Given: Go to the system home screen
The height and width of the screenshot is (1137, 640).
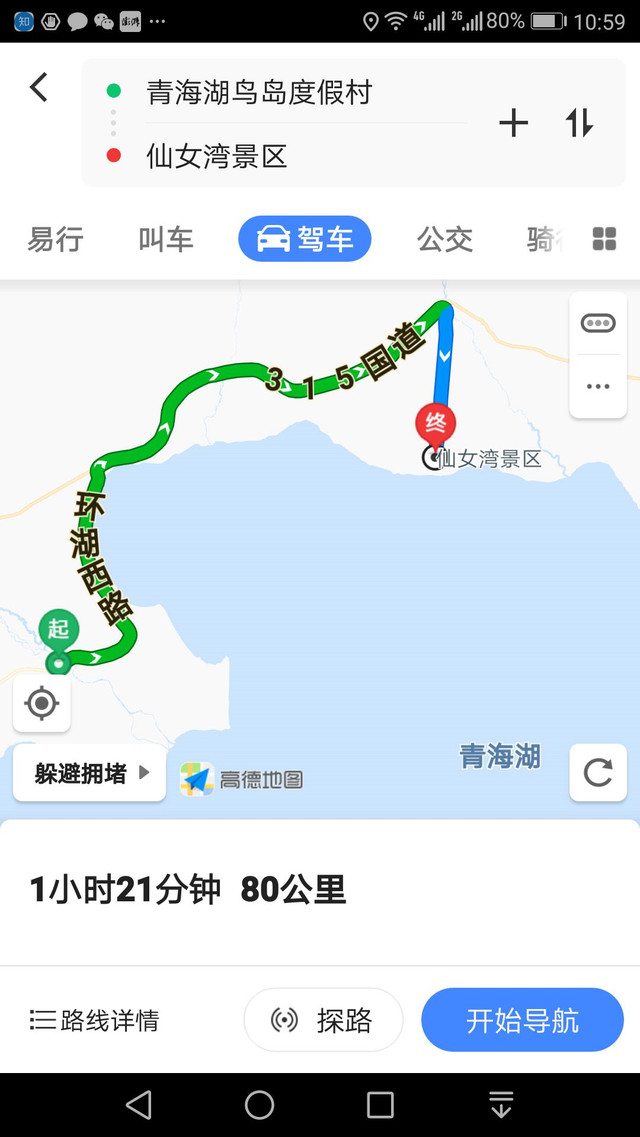Looking at the screenshot, I should (259, 1104).
